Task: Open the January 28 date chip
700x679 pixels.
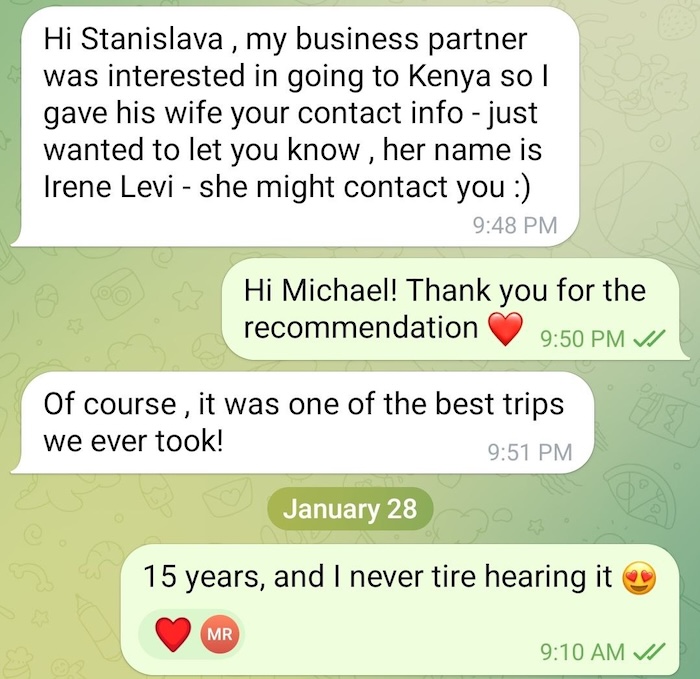Action: pyautogui.click(x=349, y=509)
